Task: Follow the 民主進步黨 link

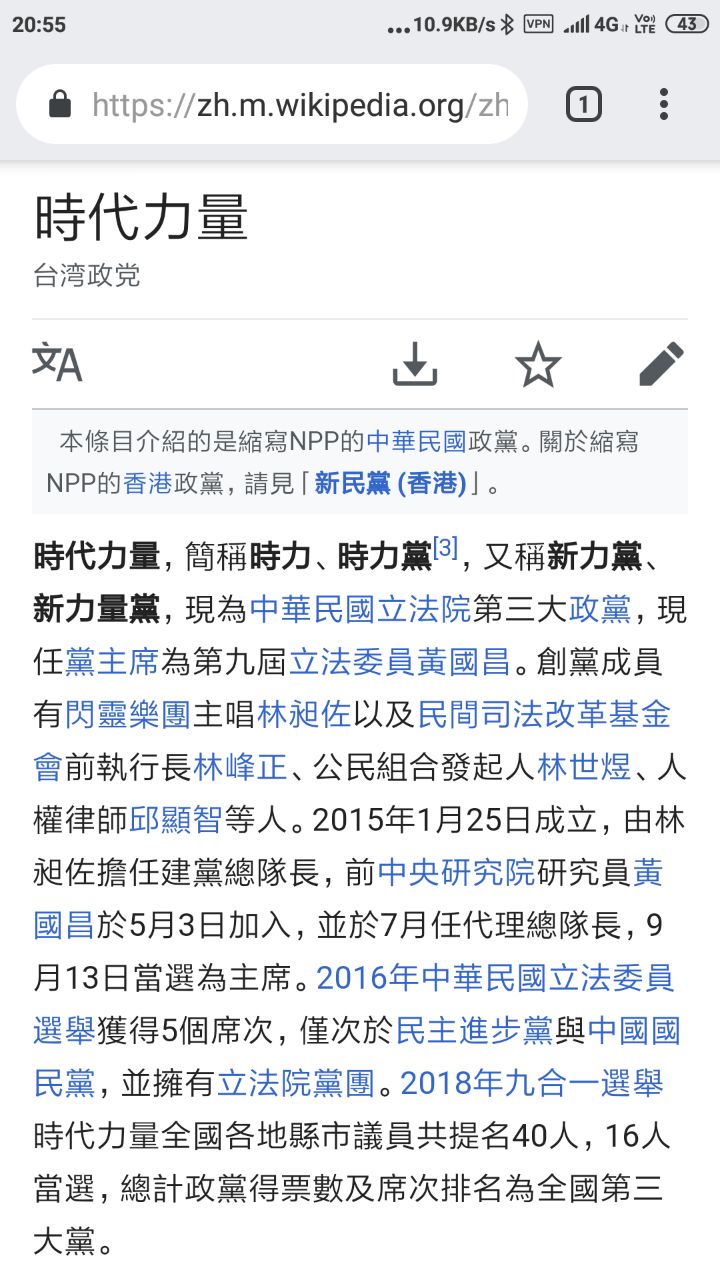Action: [x=474, y=1031]
